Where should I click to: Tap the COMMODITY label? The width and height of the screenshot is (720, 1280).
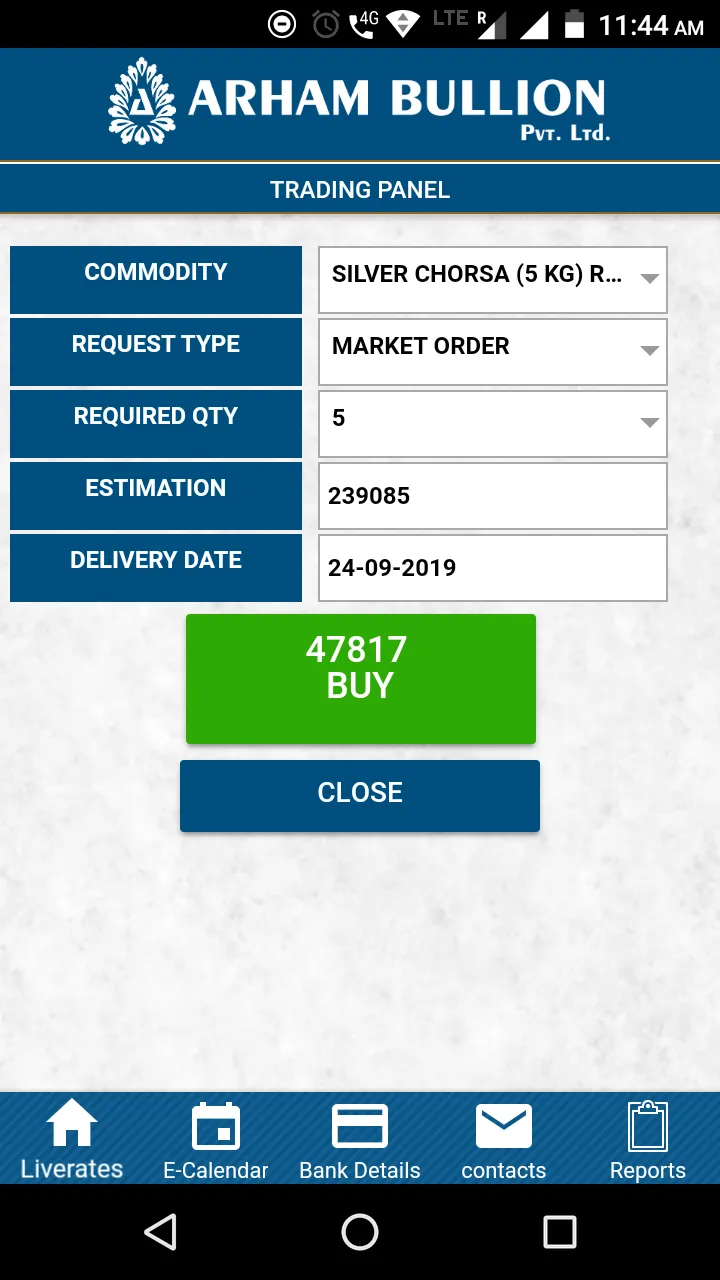pyautogui.click(x=156, y=272)
